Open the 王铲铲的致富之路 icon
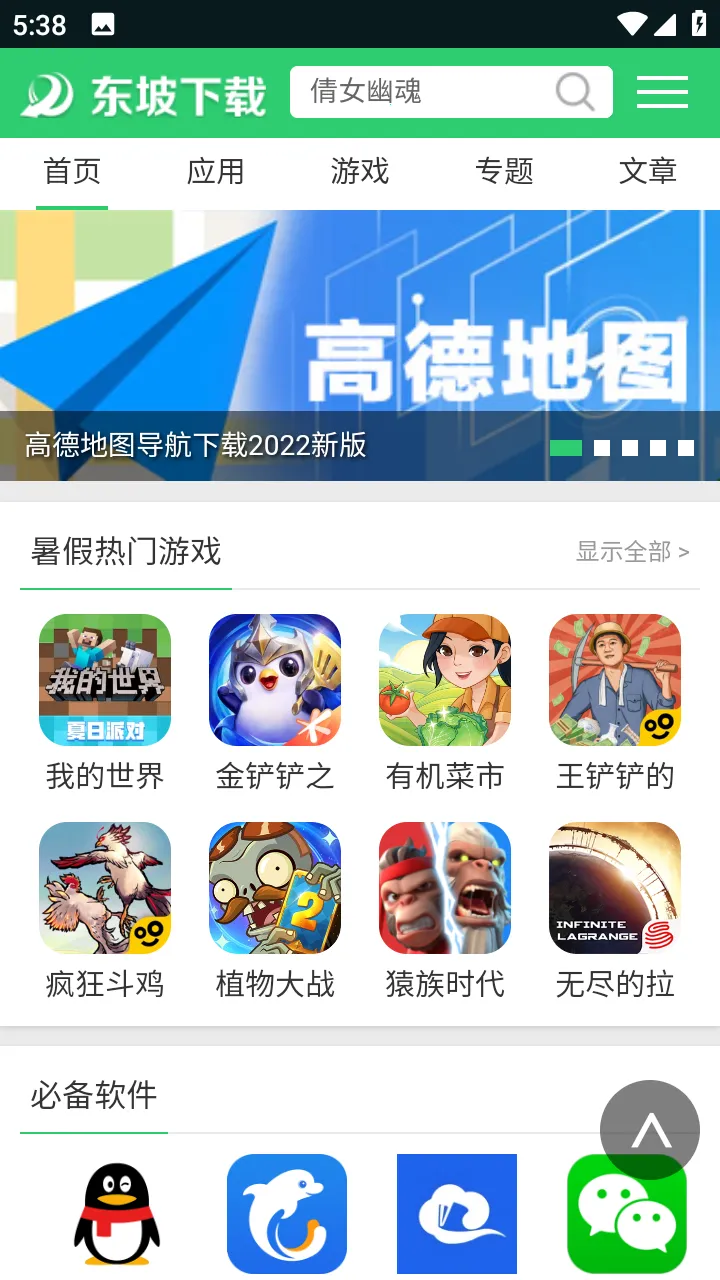Screen dimensions: 720x1280 click(614, 680)
